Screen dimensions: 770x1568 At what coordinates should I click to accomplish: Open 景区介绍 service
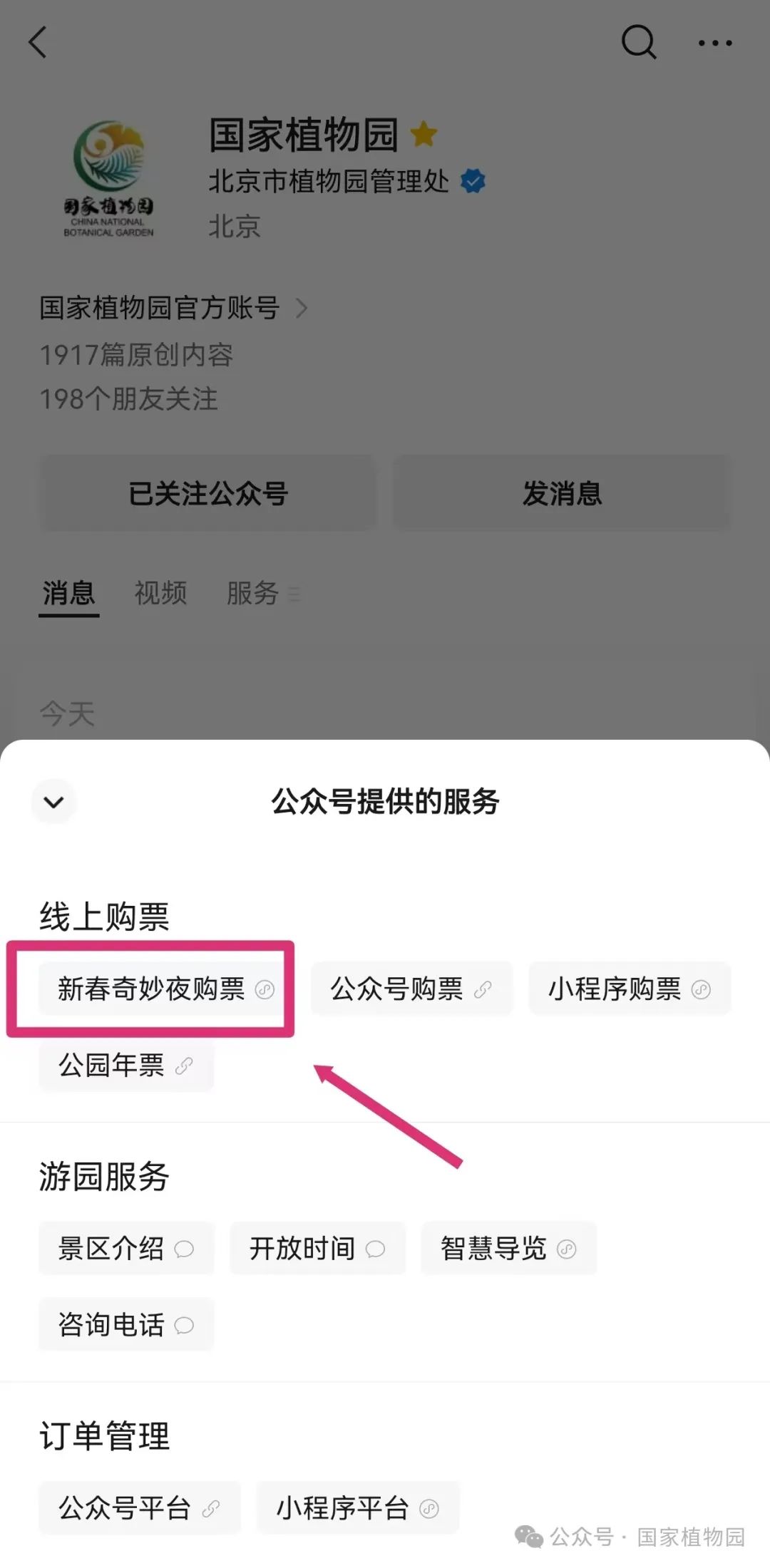126,1249
